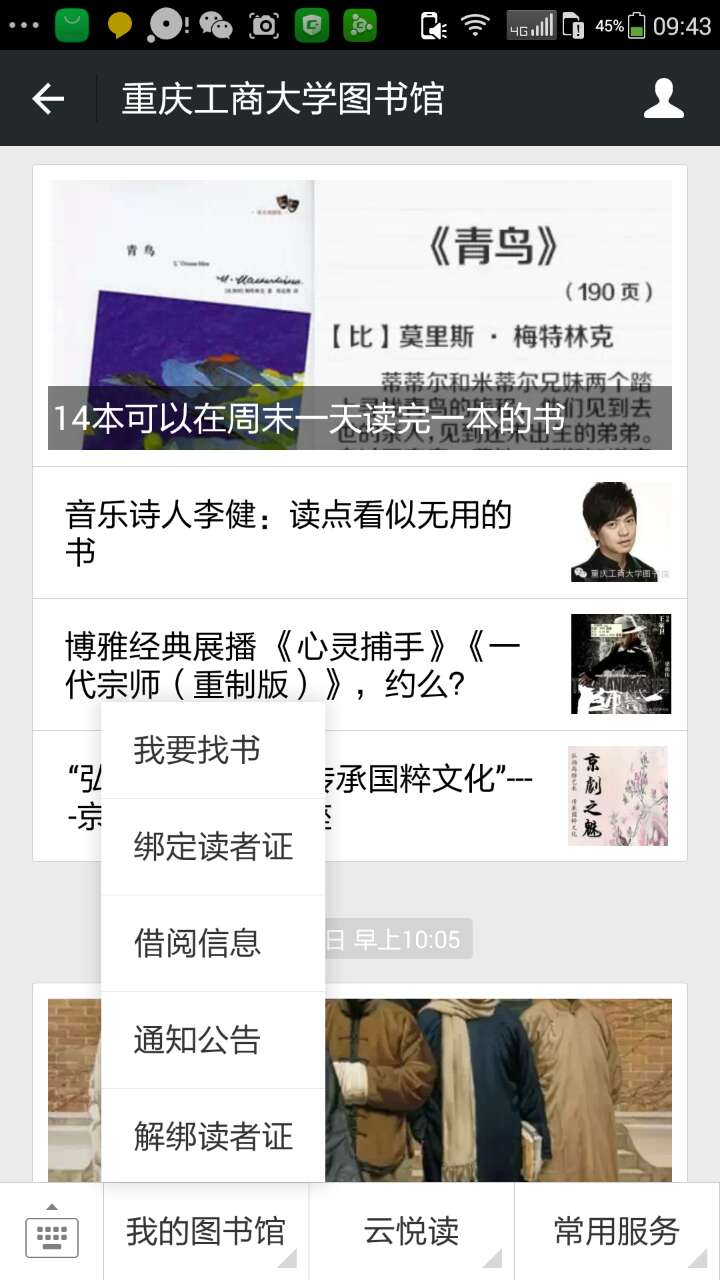Go back using the top-left arrow
720x1280 pixels.
(x=48, y=98)
